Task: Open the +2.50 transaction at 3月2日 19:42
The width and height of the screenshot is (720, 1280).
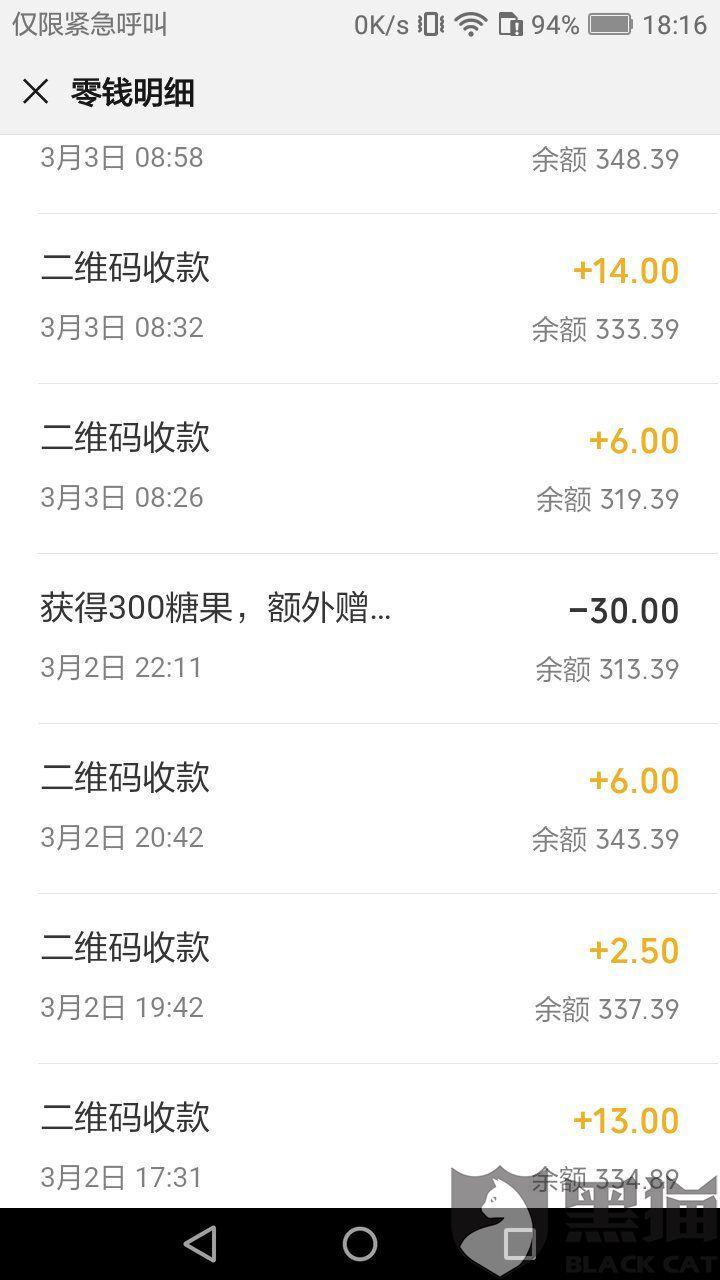Action: click(360, 978)
